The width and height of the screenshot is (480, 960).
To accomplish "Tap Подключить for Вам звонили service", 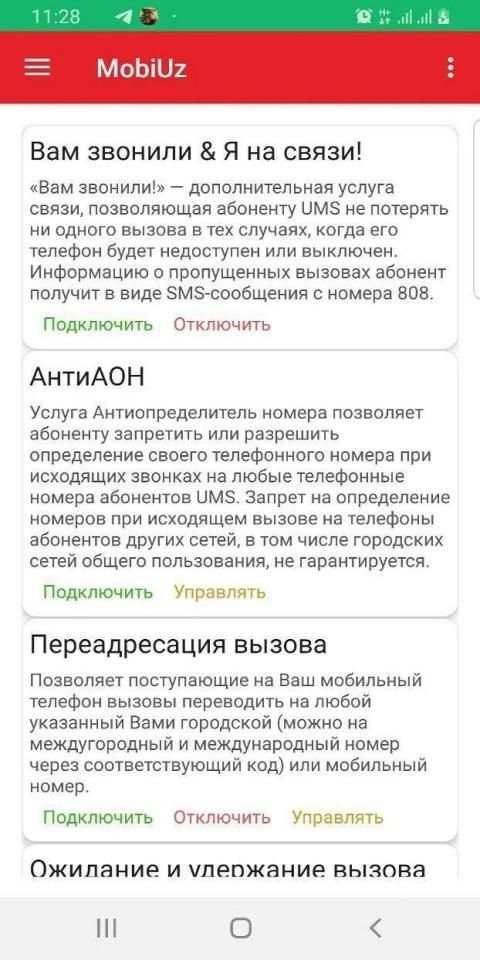I will (98, 324).
